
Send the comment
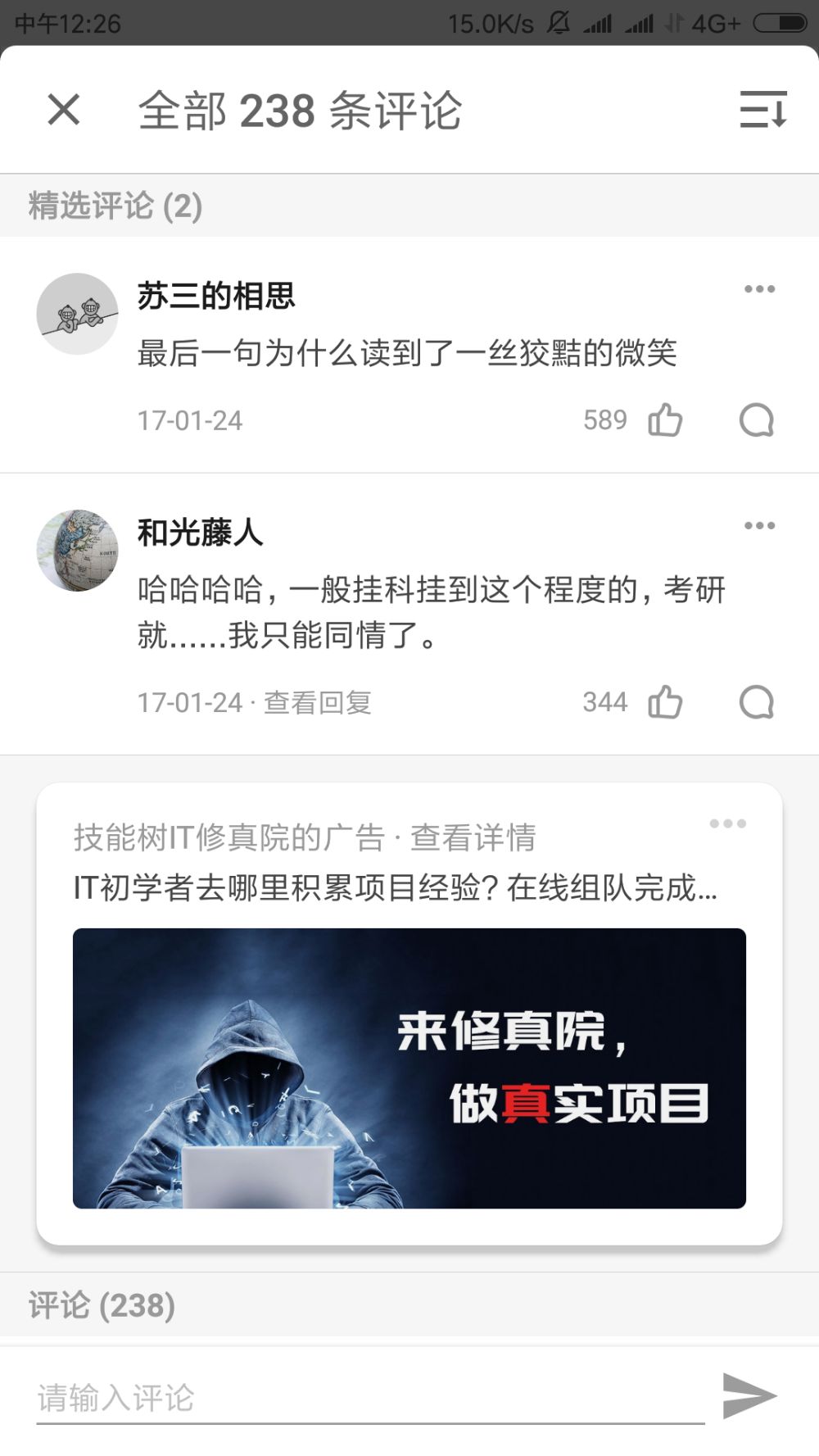point(749,1396)
